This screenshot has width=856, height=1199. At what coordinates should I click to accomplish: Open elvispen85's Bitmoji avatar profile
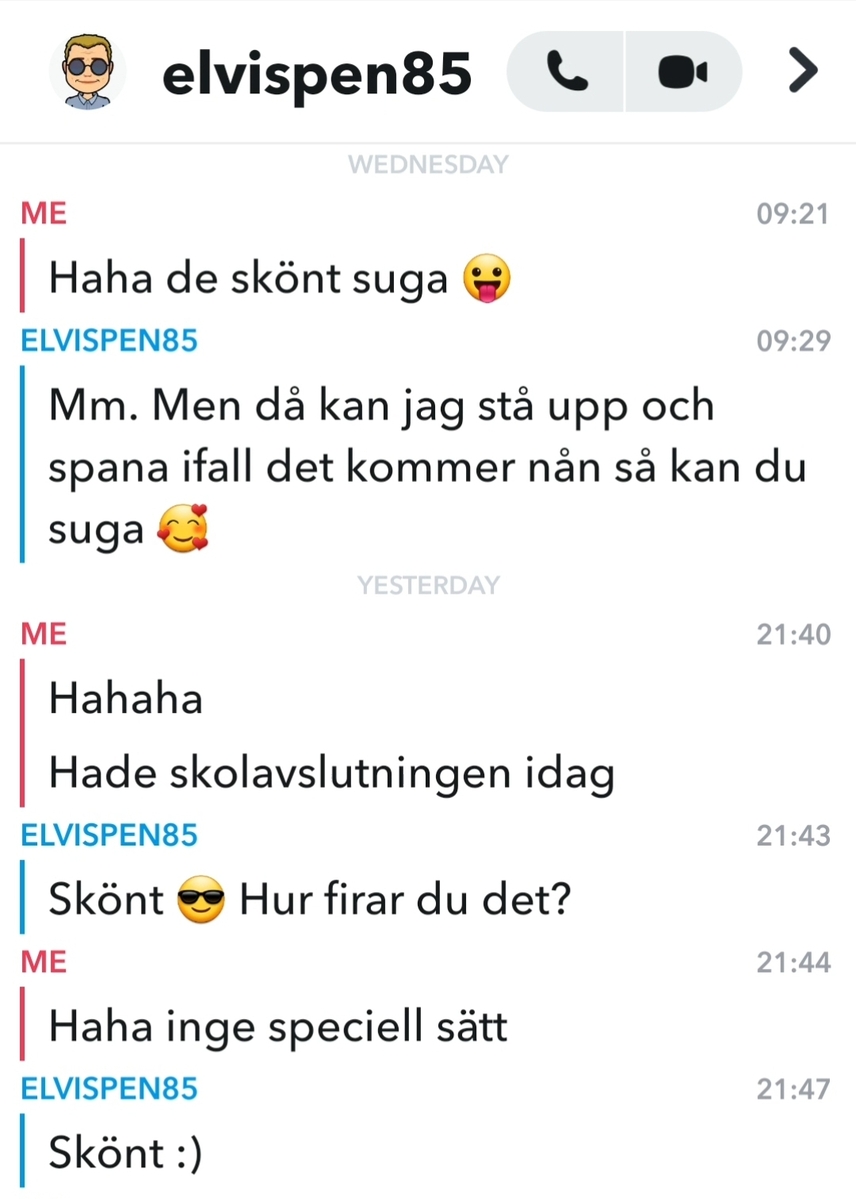[x=88, y=72]
